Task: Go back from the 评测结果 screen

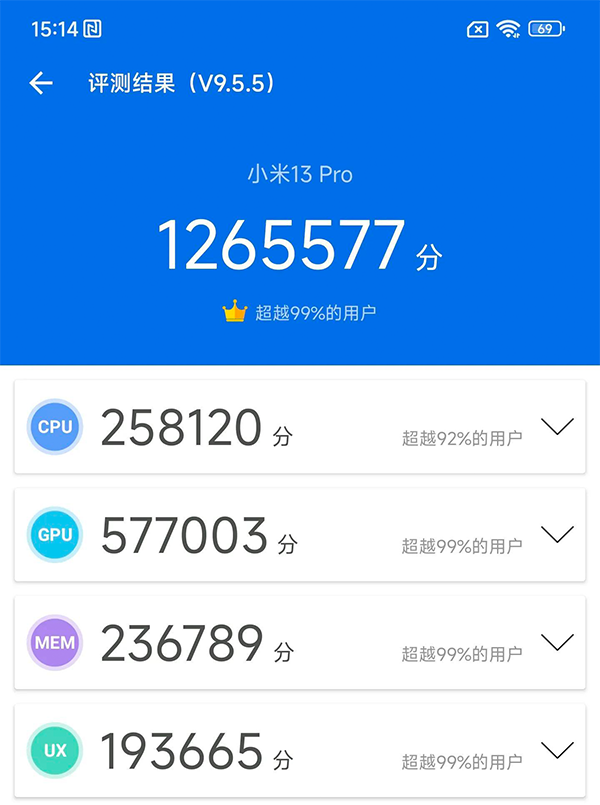Action: click(41, 84)
